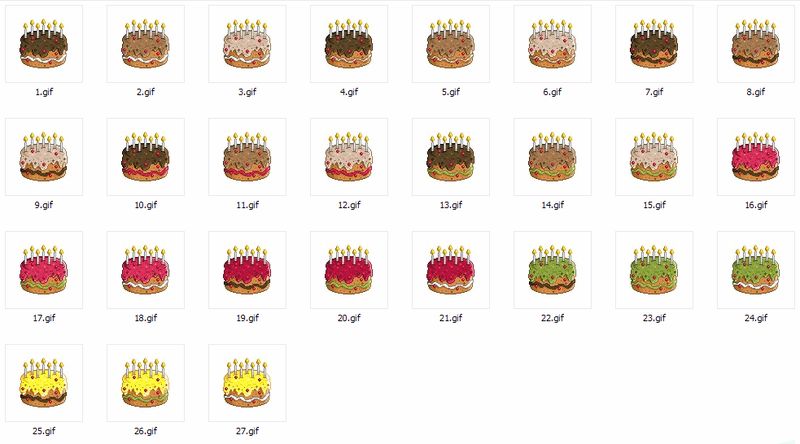Image resolution: width=800 pixels, height=444 pixels.
Task: Open 4.gif from the grid
Action: tap(349, 45)
